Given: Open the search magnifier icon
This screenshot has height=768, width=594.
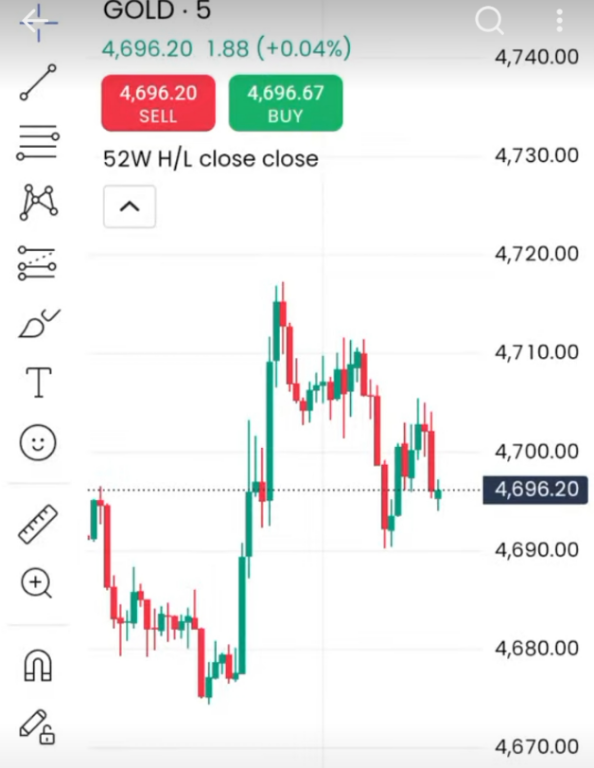Looking at the screenshot, I should coord(489,21).
